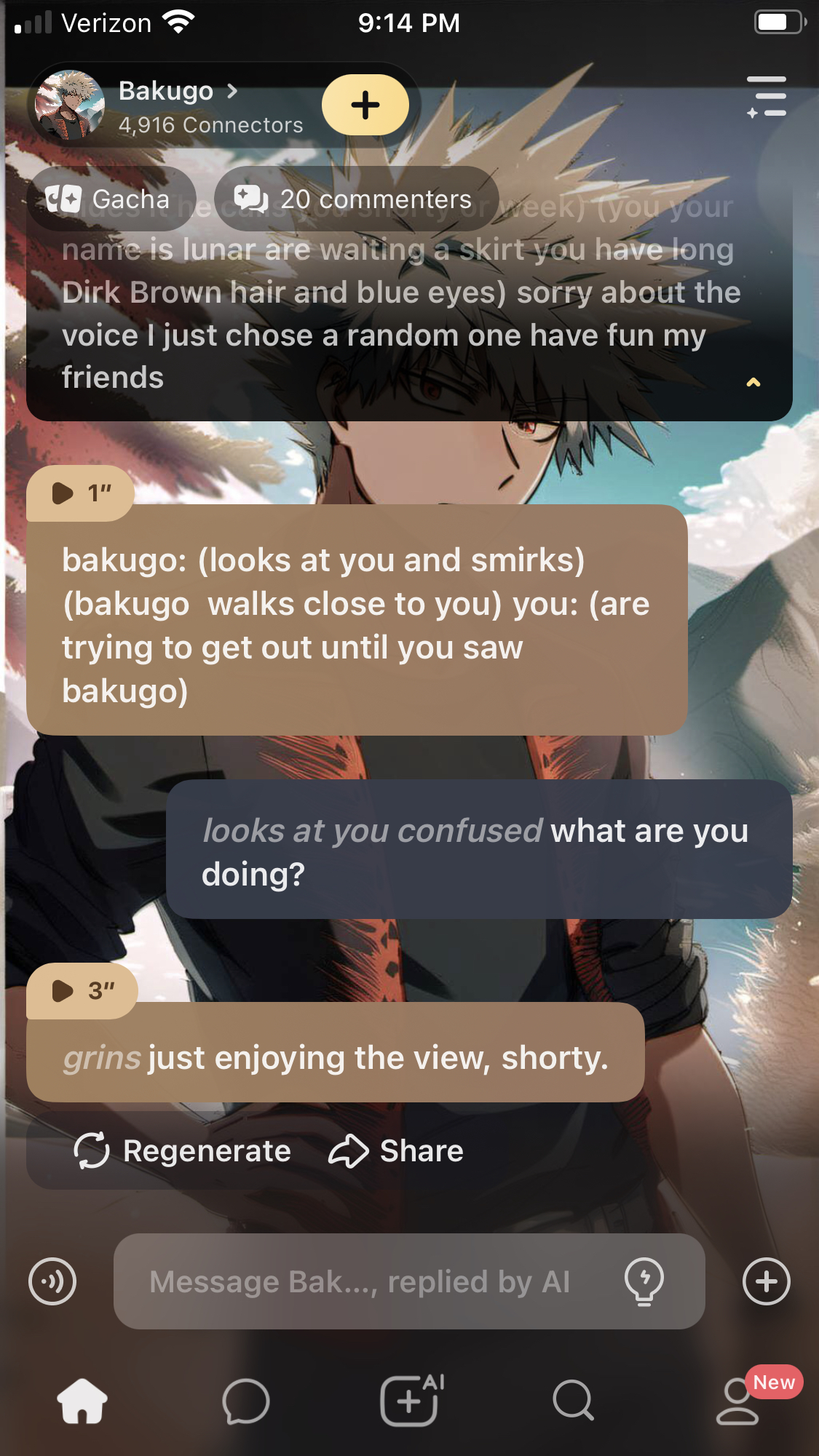Viewport: 819px width, 1456px height.
Task: Open the lightbulb reply suggestions
Action: (644, 1281)
